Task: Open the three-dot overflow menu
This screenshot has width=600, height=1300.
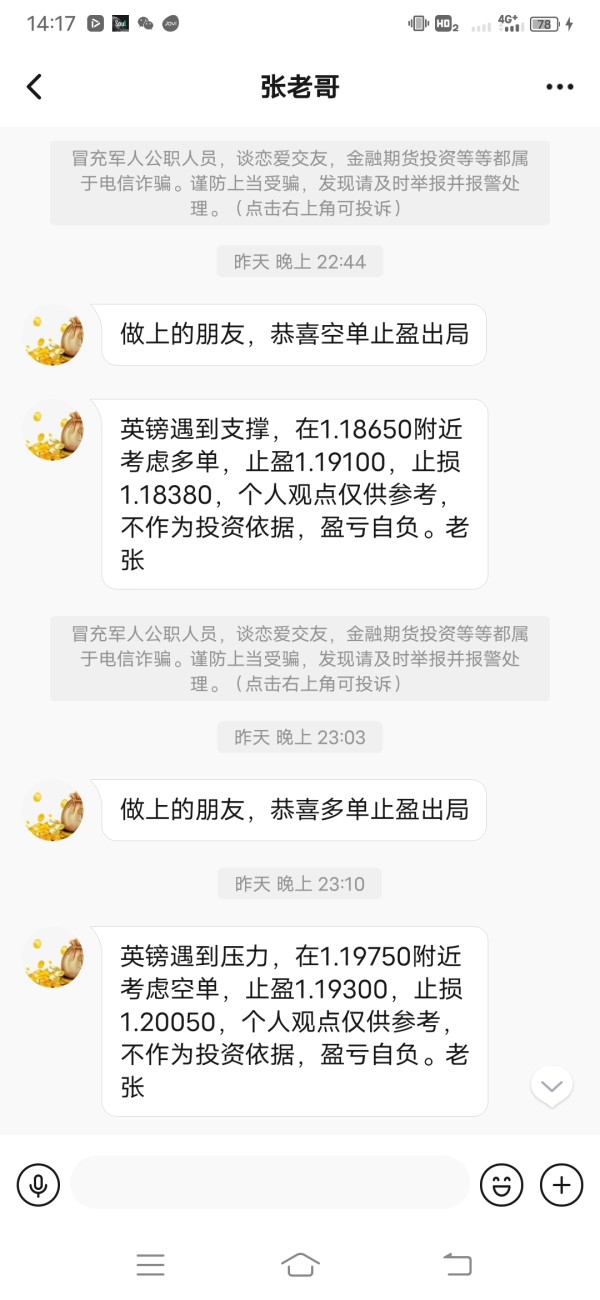Action: (560, 87)
